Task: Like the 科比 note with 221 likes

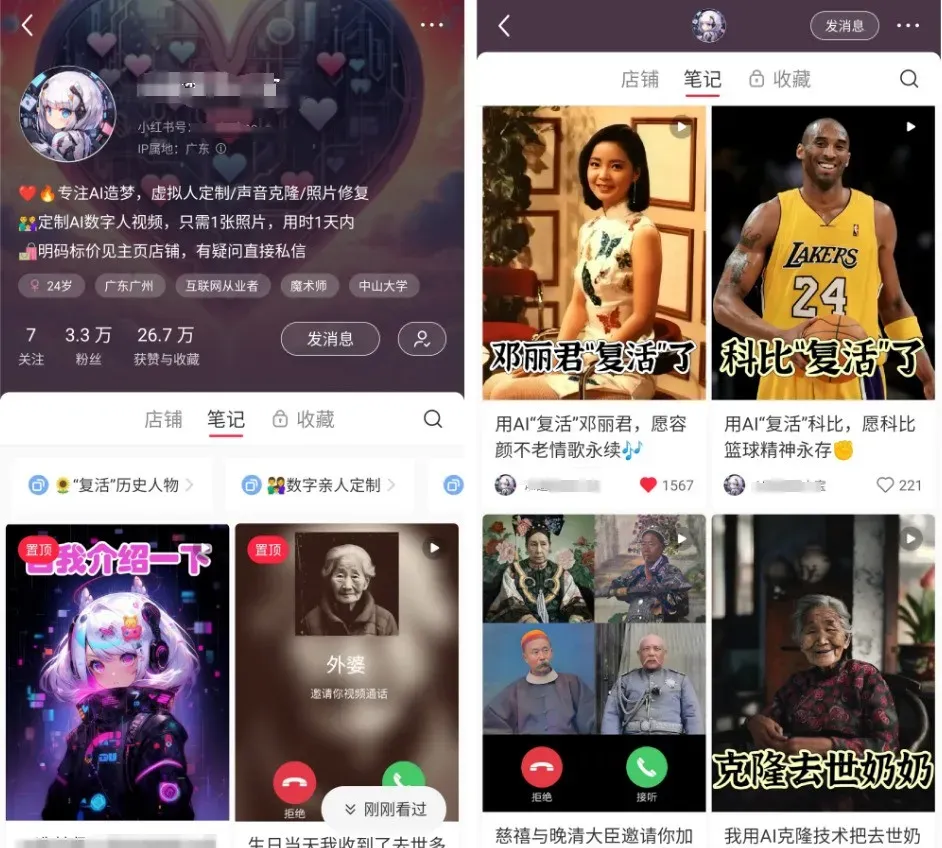Action: point(884,485)
